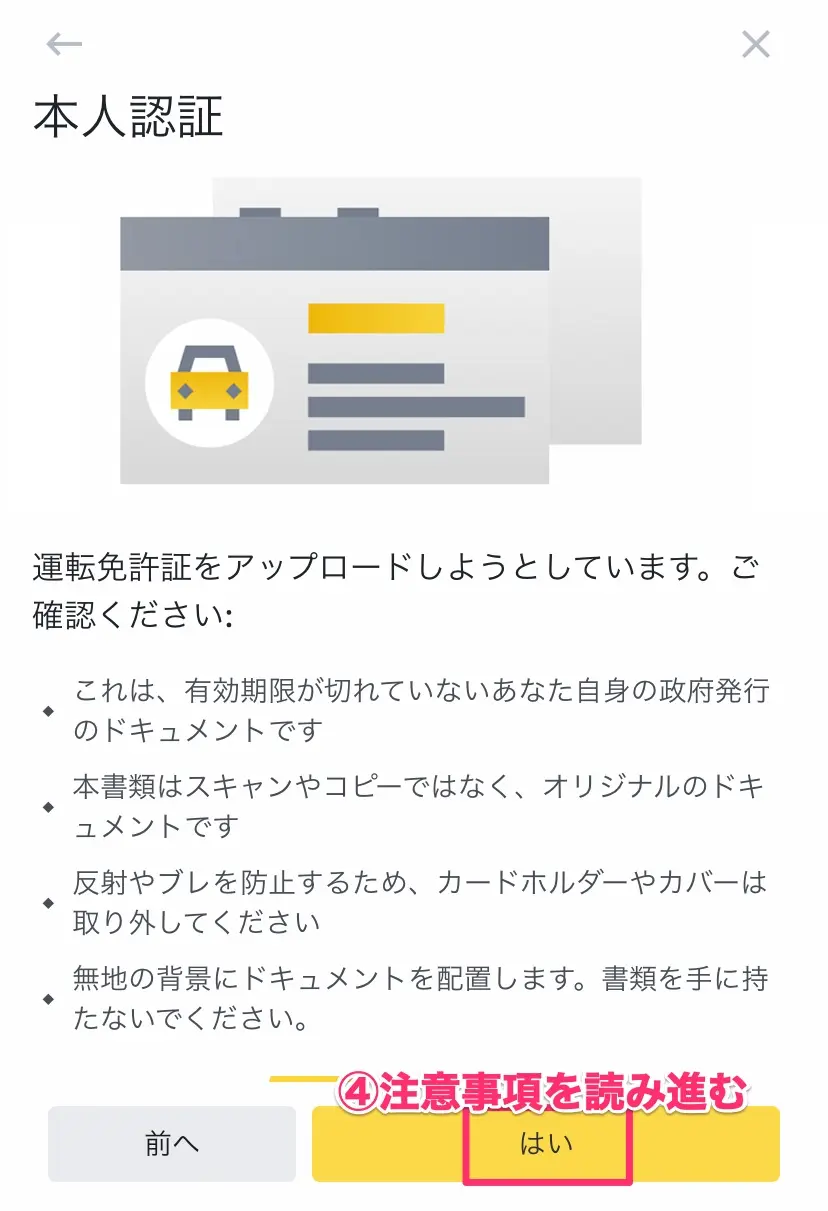Screen dimensions: 828x1211
Task: Confirm with the yellow はい button
Action: click(x=546, y=1144)
